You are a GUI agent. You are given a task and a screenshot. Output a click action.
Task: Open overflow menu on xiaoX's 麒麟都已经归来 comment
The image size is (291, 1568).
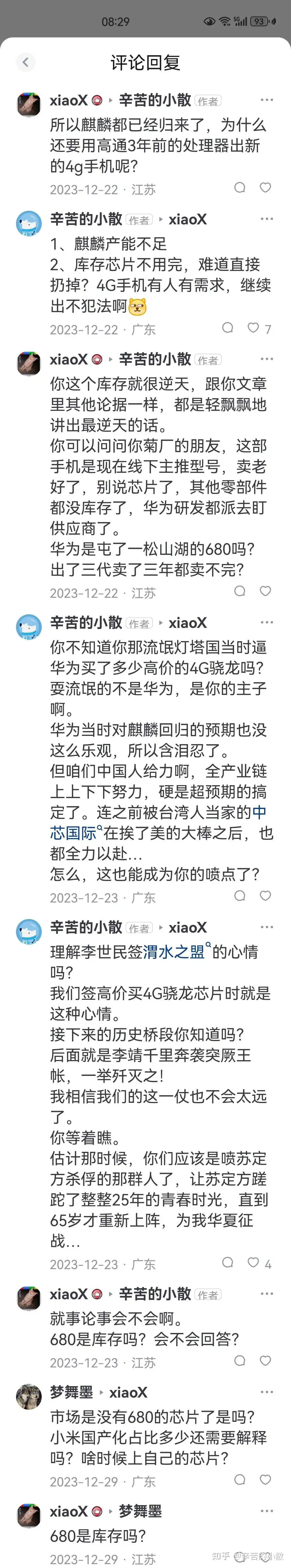click(266, 100)
